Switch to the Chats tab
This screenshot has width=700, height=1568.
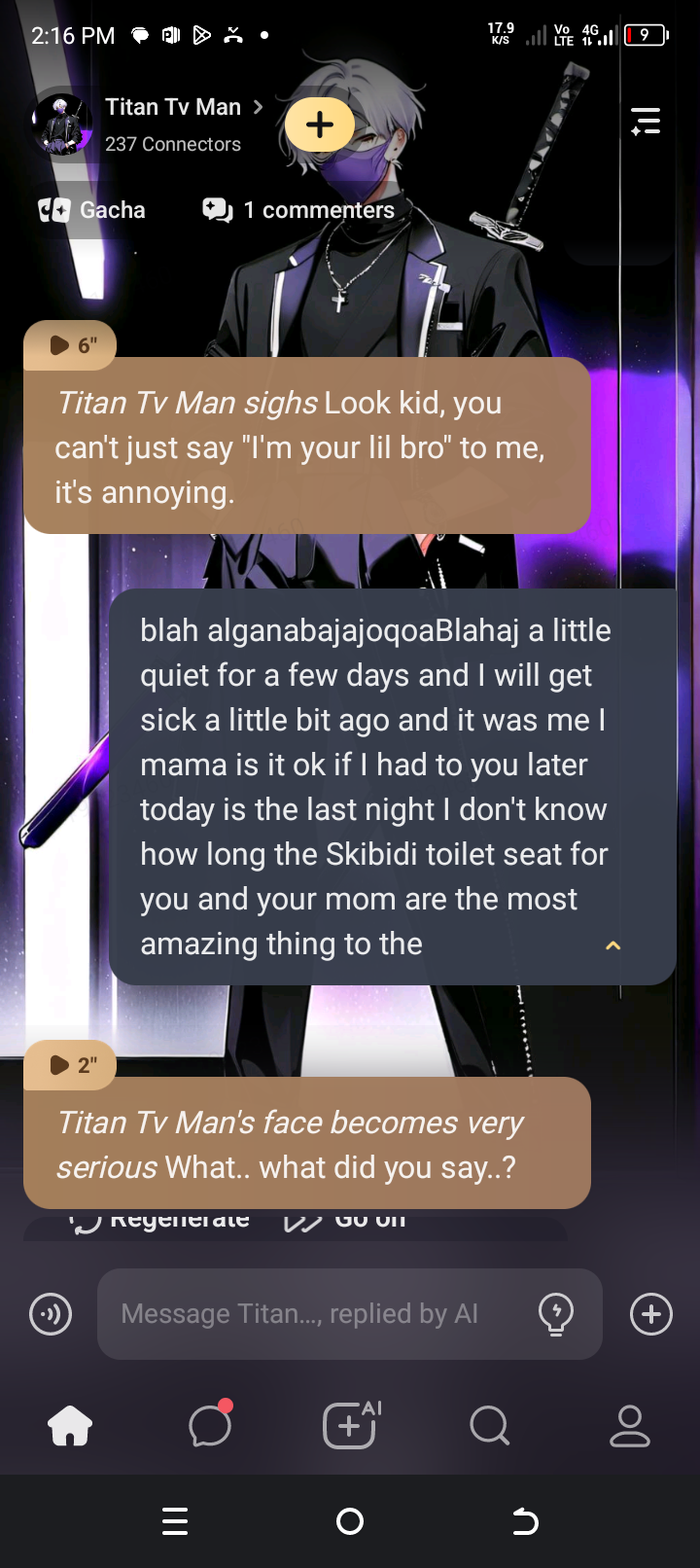tap(210, 1426)
